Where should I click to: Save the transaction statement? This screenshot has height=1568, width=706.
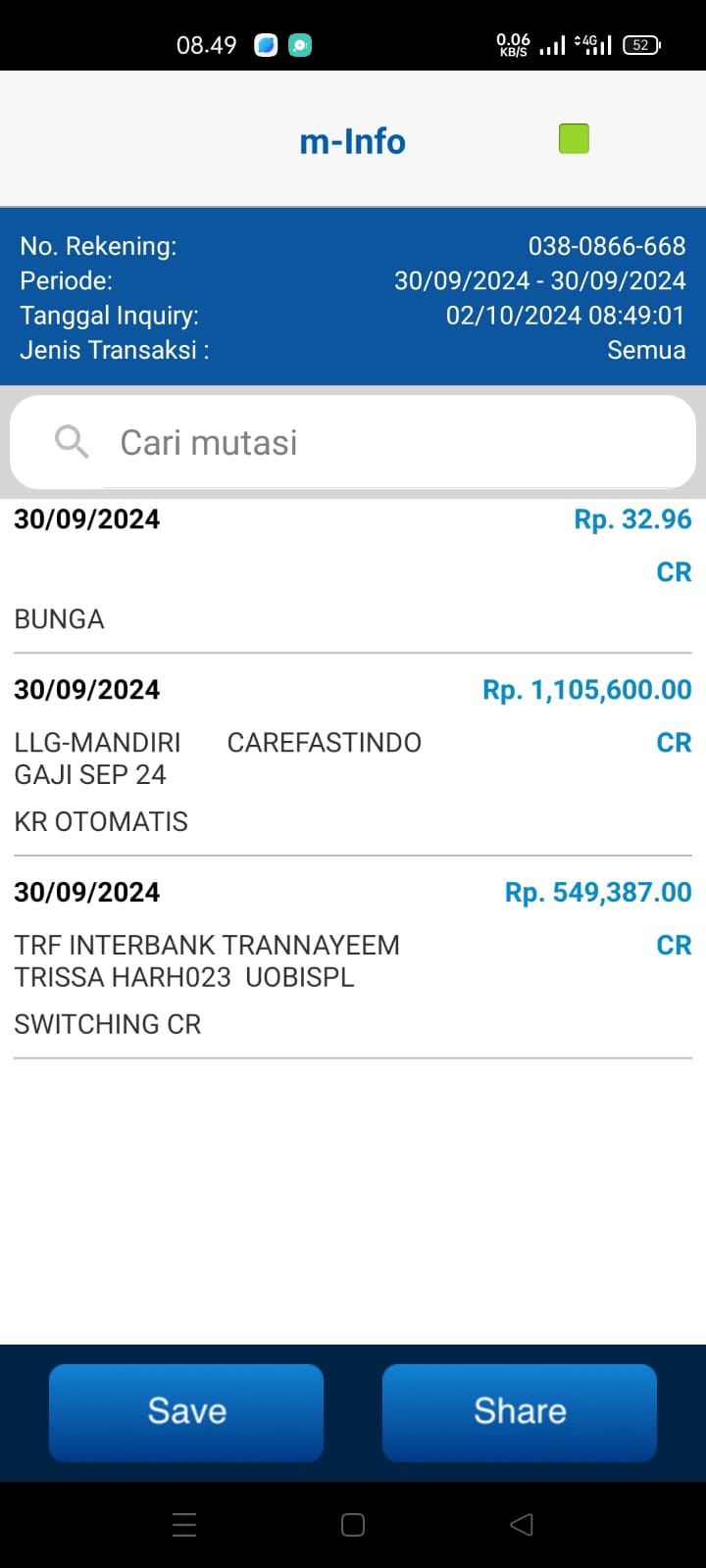186,1412
